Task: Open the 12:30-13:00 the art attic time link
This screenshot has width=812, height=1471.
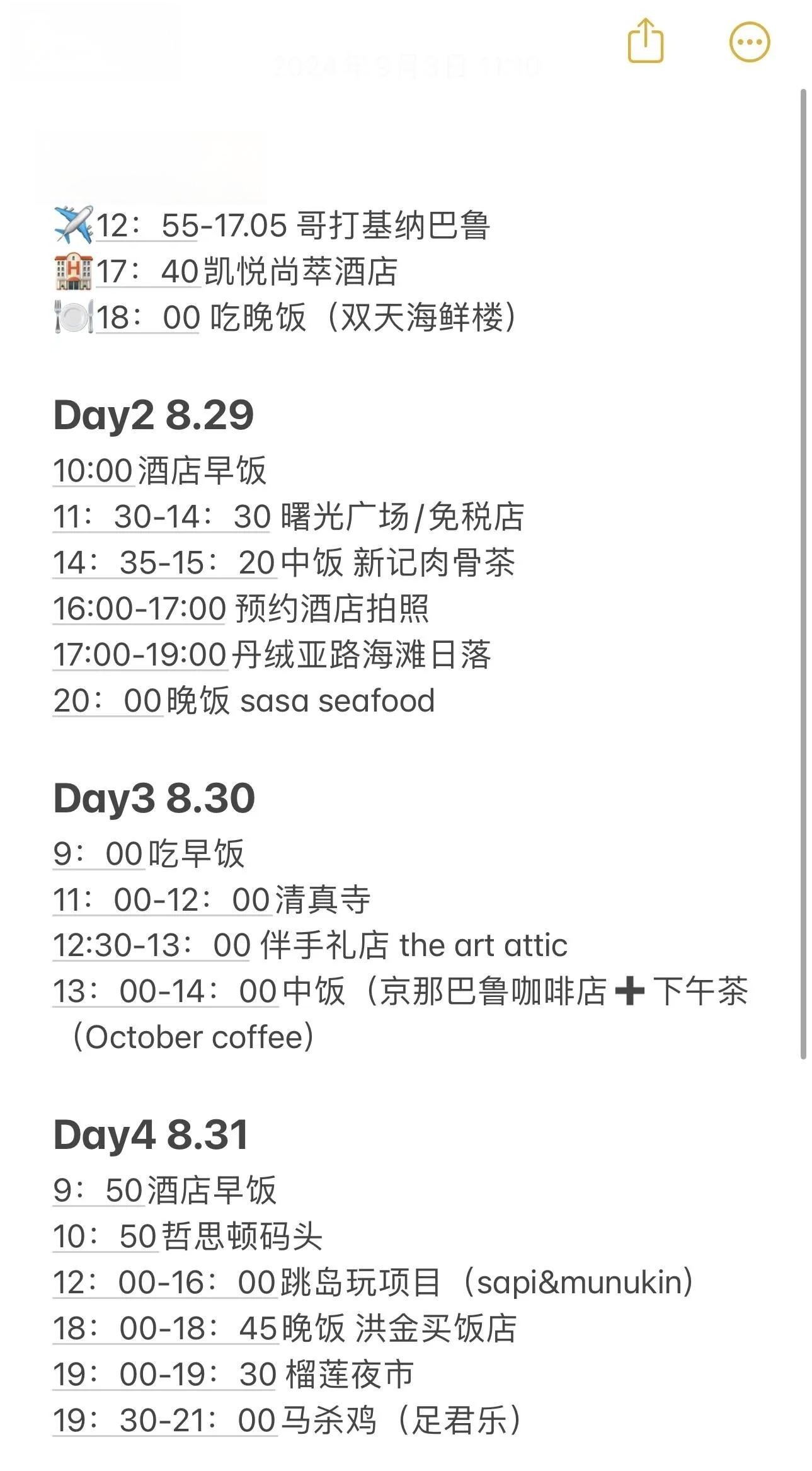Action: (152, 945)
